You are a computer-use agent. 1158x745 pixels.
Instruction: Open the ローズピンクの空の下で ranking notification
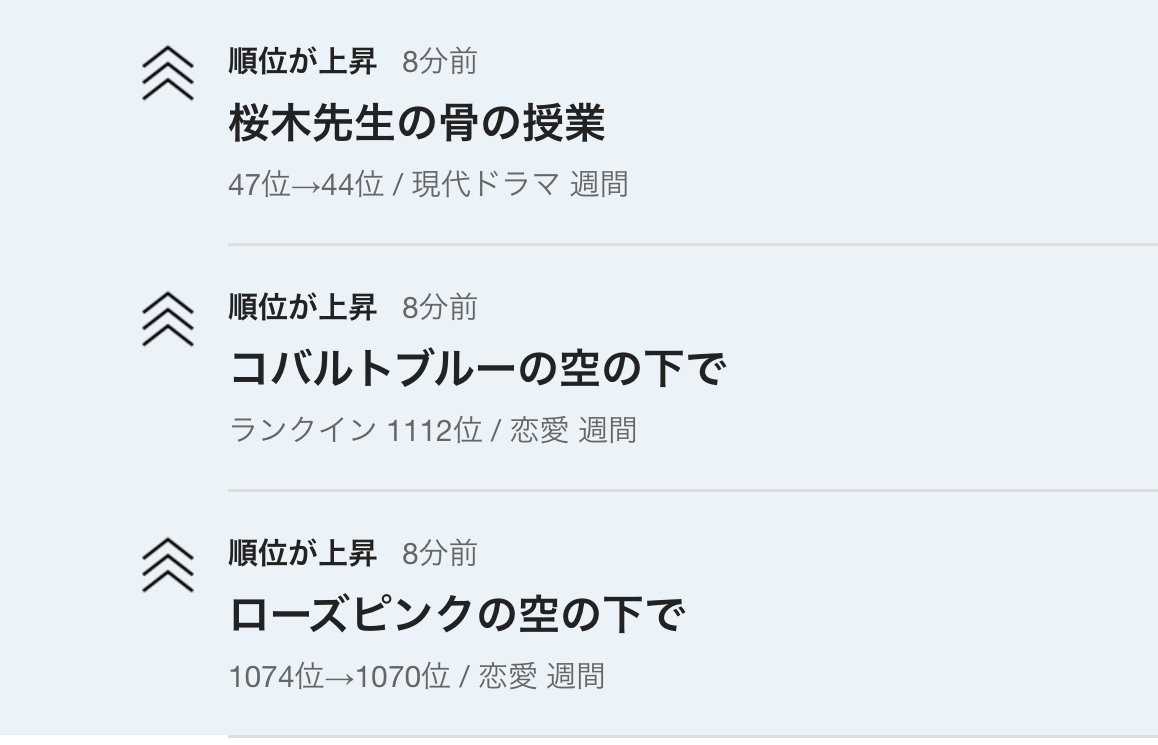456,616
